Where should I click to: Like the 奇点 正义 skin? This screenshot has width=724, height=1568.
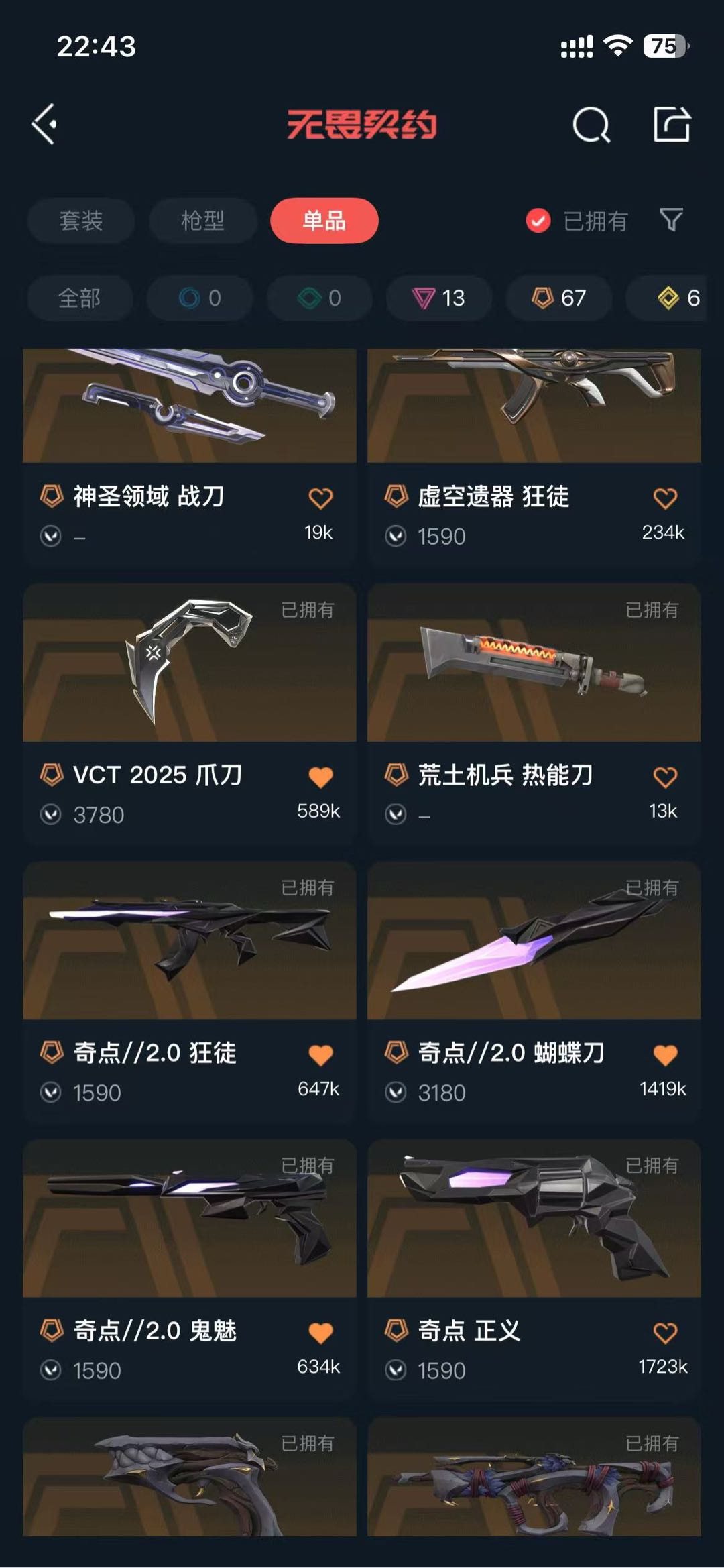pyautogui.click(x=665, y=1333)
